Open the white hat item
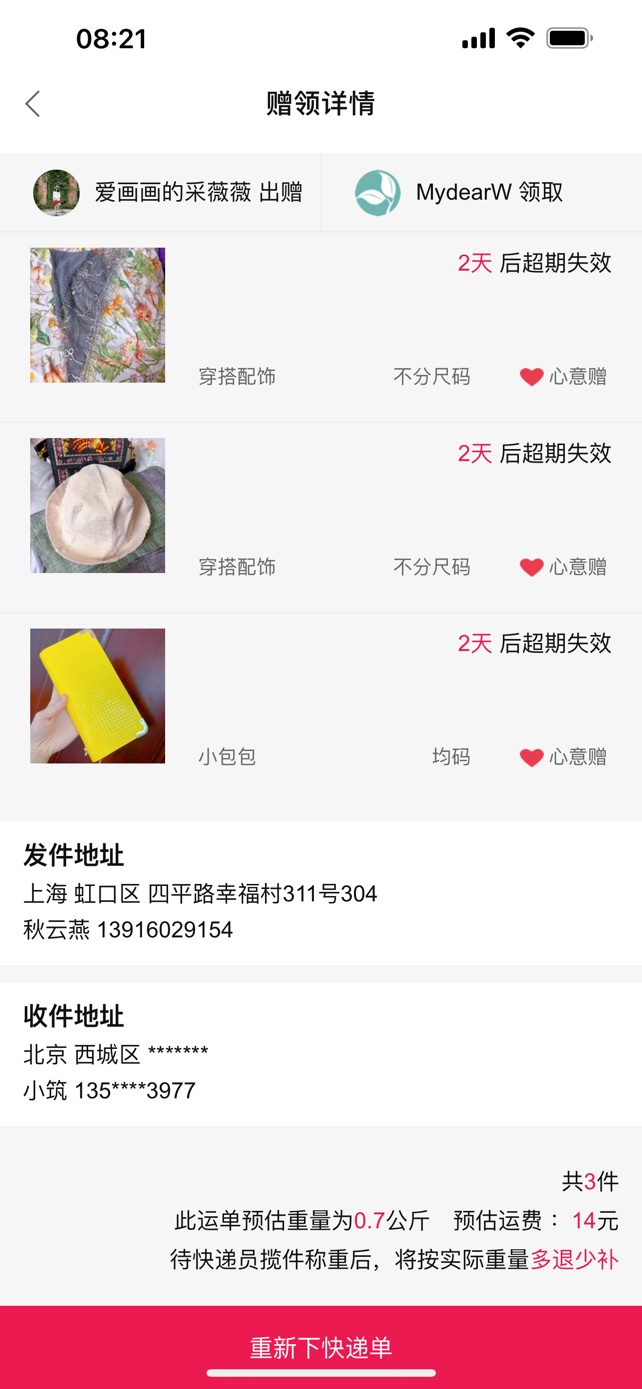Viewport: 642px width, 1389px height. (x=98, y=506)
